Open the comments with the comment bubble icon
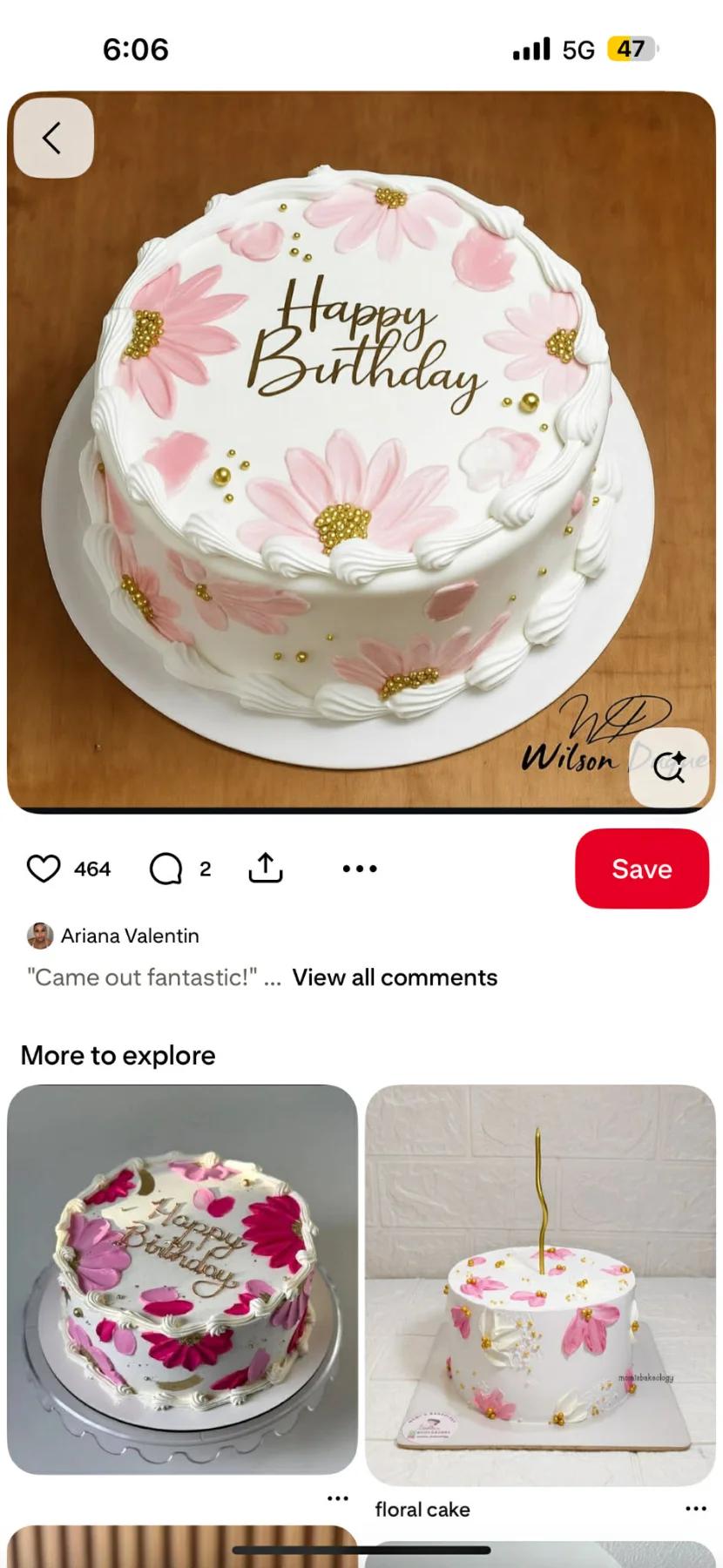723x1568 pixels. 166,868
